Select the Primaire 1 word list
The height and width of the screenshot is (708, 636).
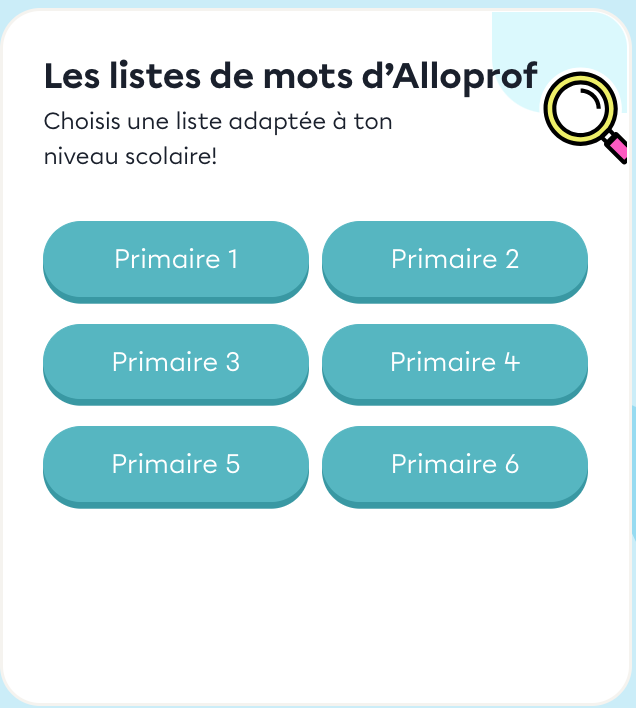[x=176, y=259]
